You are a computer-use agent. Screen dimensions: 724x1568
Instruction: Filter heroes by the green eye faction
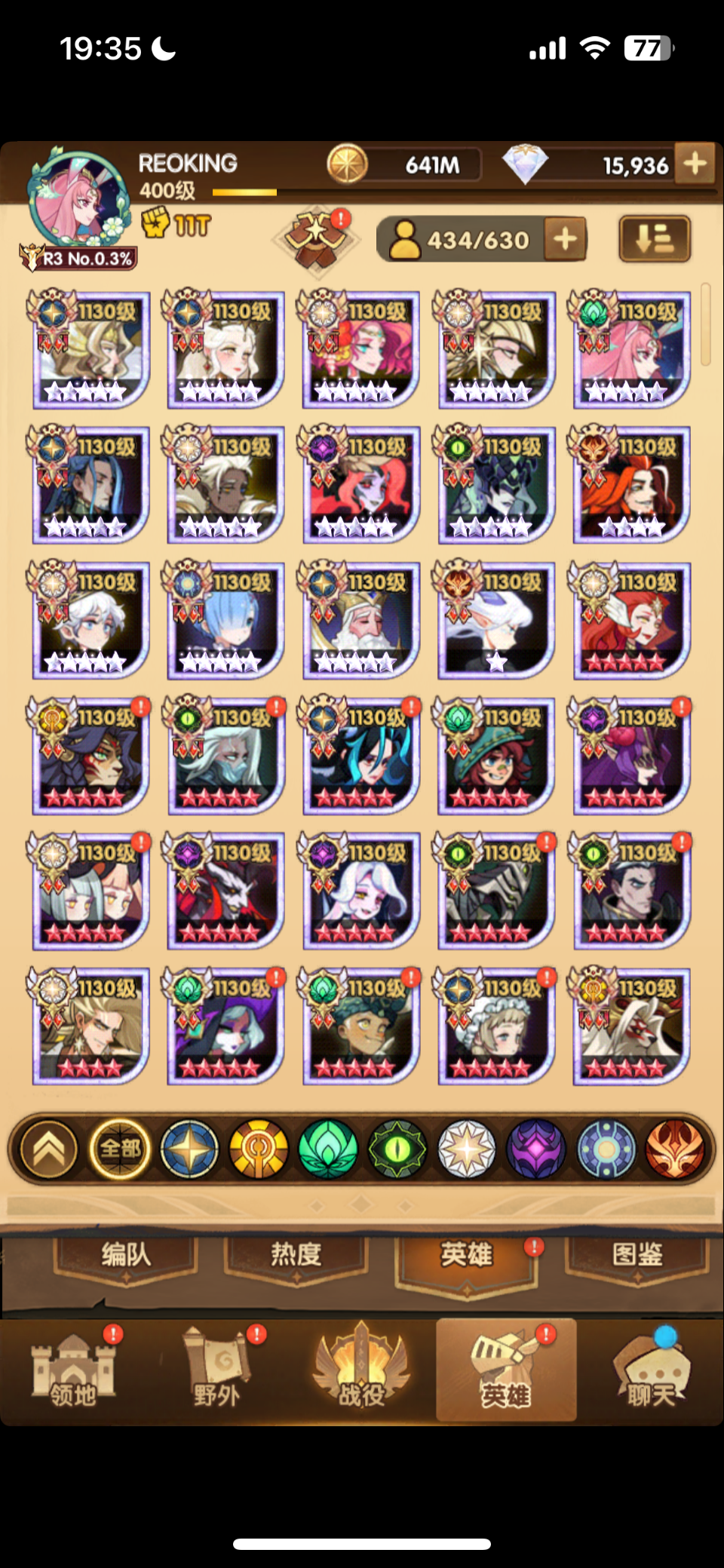click(397, 1149)
